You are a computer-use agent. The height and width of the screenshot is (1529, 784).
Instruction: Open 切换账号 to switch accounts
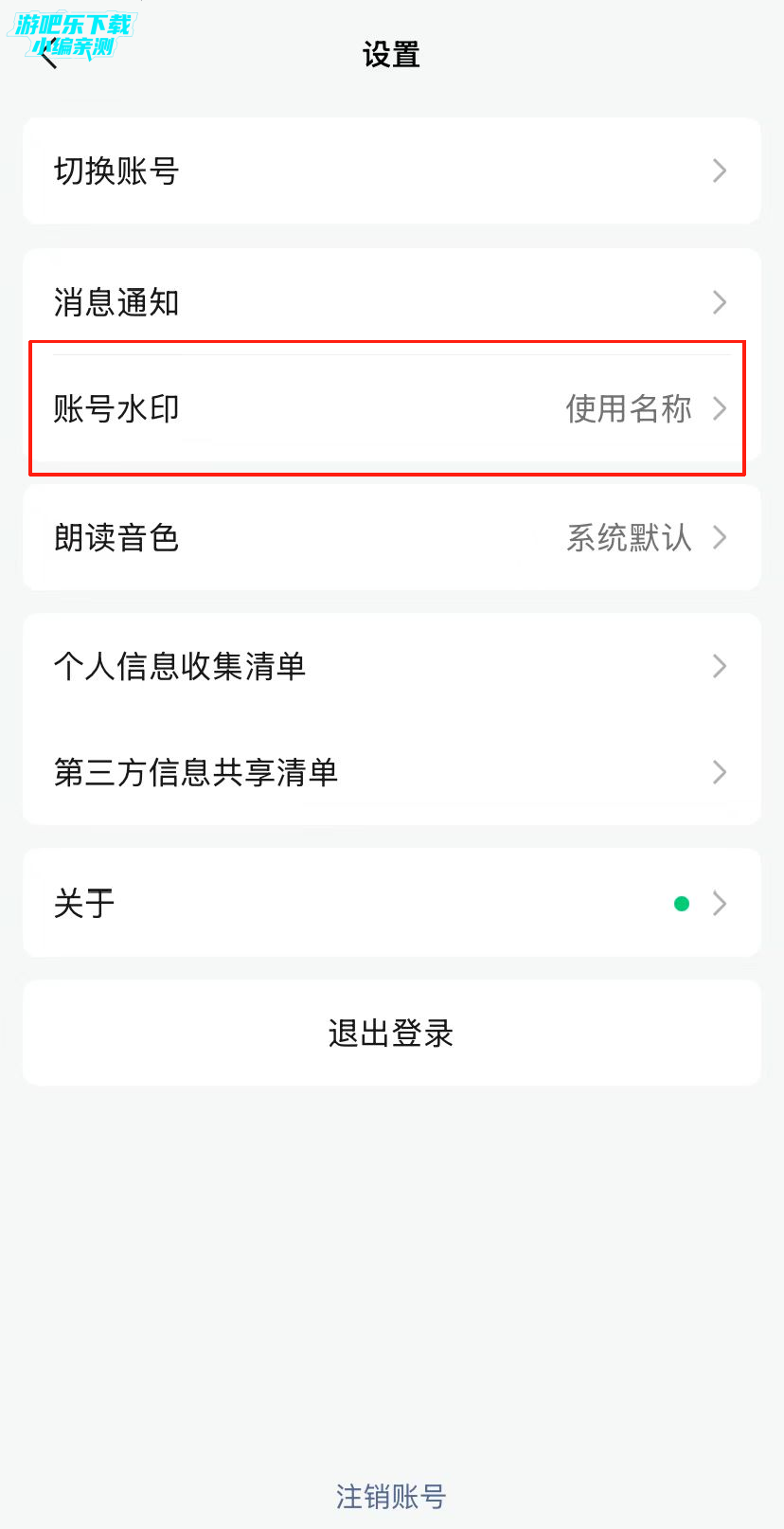pyautogui.click(x=391, y=171)
